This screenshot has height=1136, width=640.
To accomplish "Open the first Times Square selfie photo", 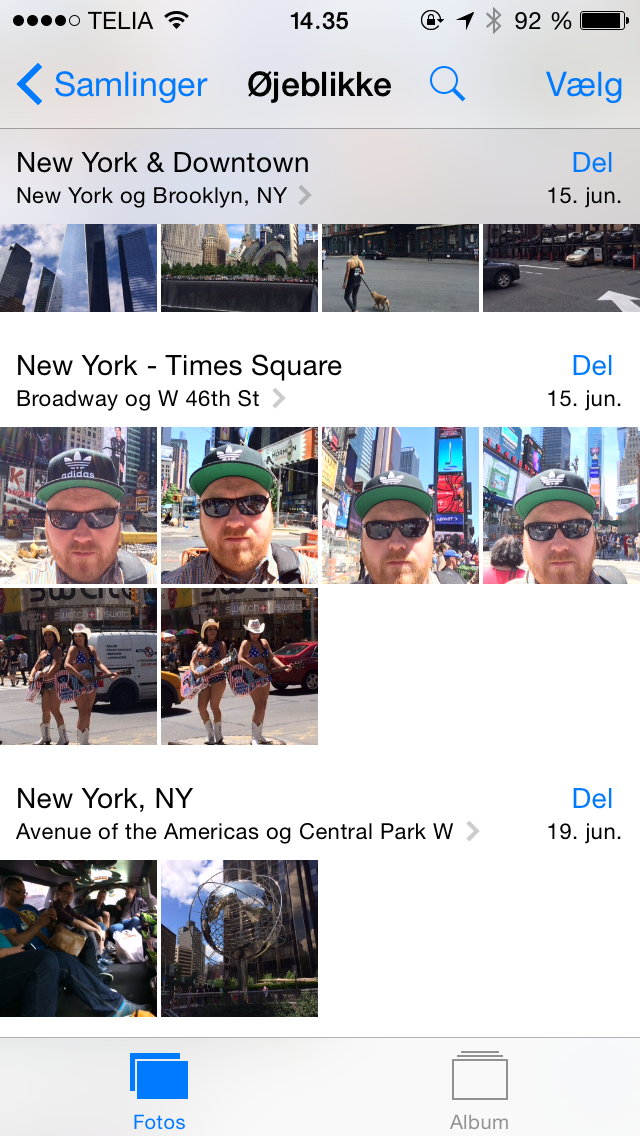I will coord(78,505).
